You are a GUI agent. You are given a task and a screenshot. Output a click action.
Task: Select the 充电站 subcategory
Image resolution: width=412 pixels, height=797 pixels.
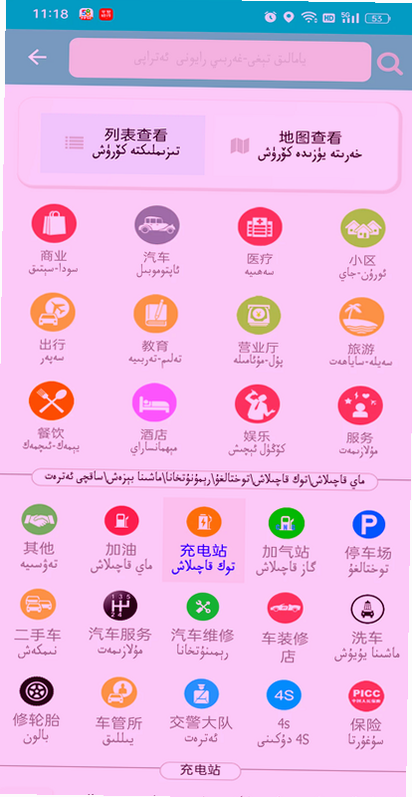pos(204,540)
